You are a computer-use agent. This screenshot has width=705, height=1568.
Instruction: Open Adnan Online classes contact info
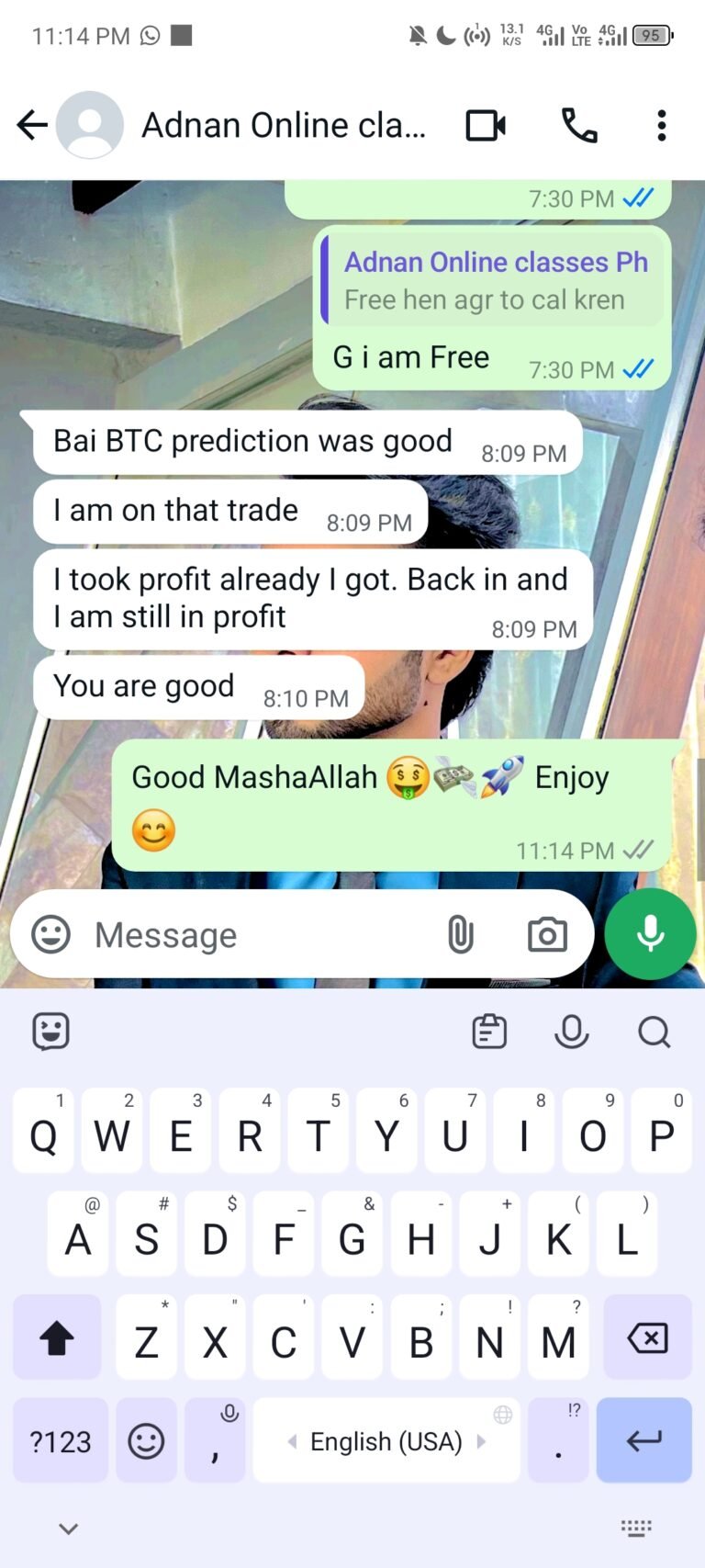pyautogui.click(x=283, y=125)
